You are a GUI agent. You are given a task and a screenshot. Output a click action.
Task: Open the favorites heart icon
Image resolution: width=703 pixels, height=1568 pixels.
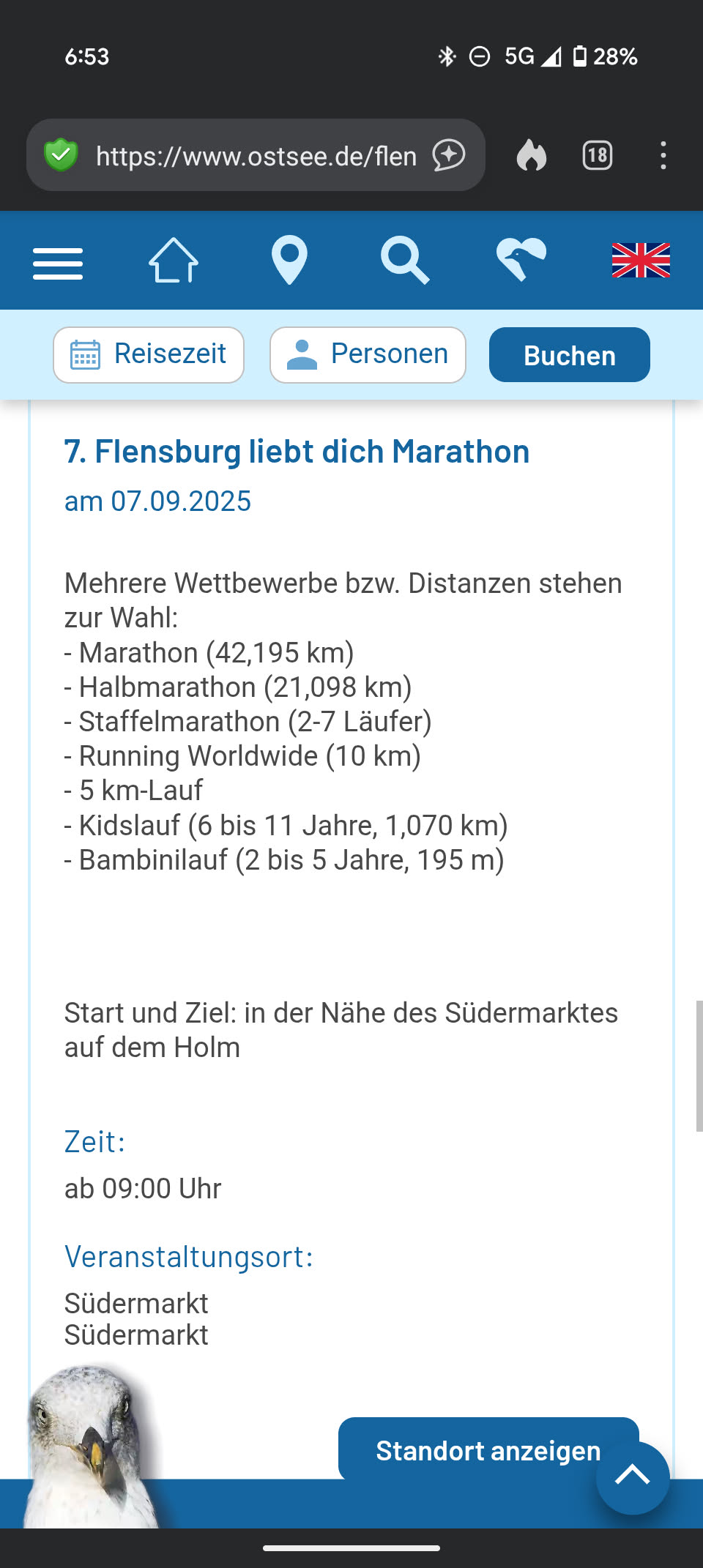[x=521, y=259]
